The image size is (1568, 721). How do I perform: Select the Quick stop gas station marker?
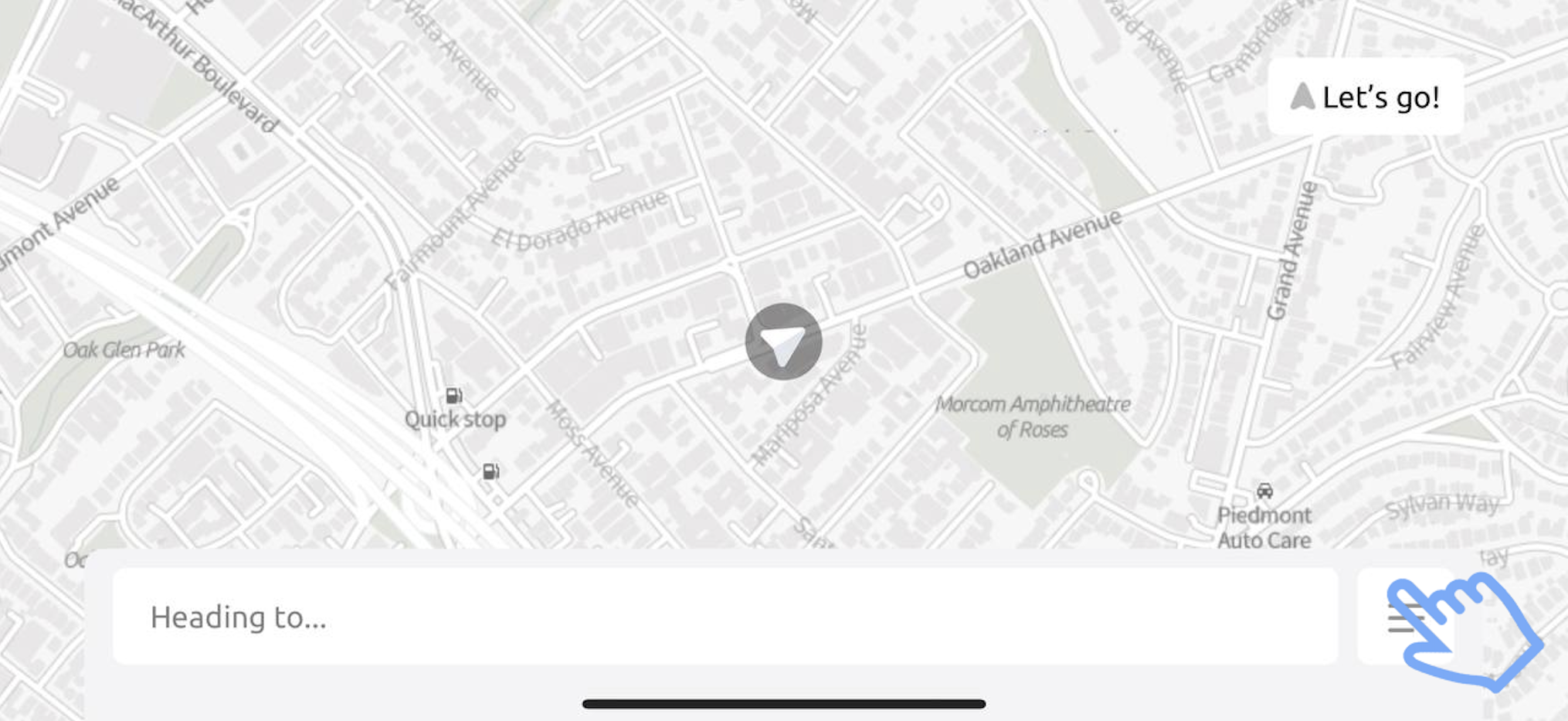click(x=454, y=397)
